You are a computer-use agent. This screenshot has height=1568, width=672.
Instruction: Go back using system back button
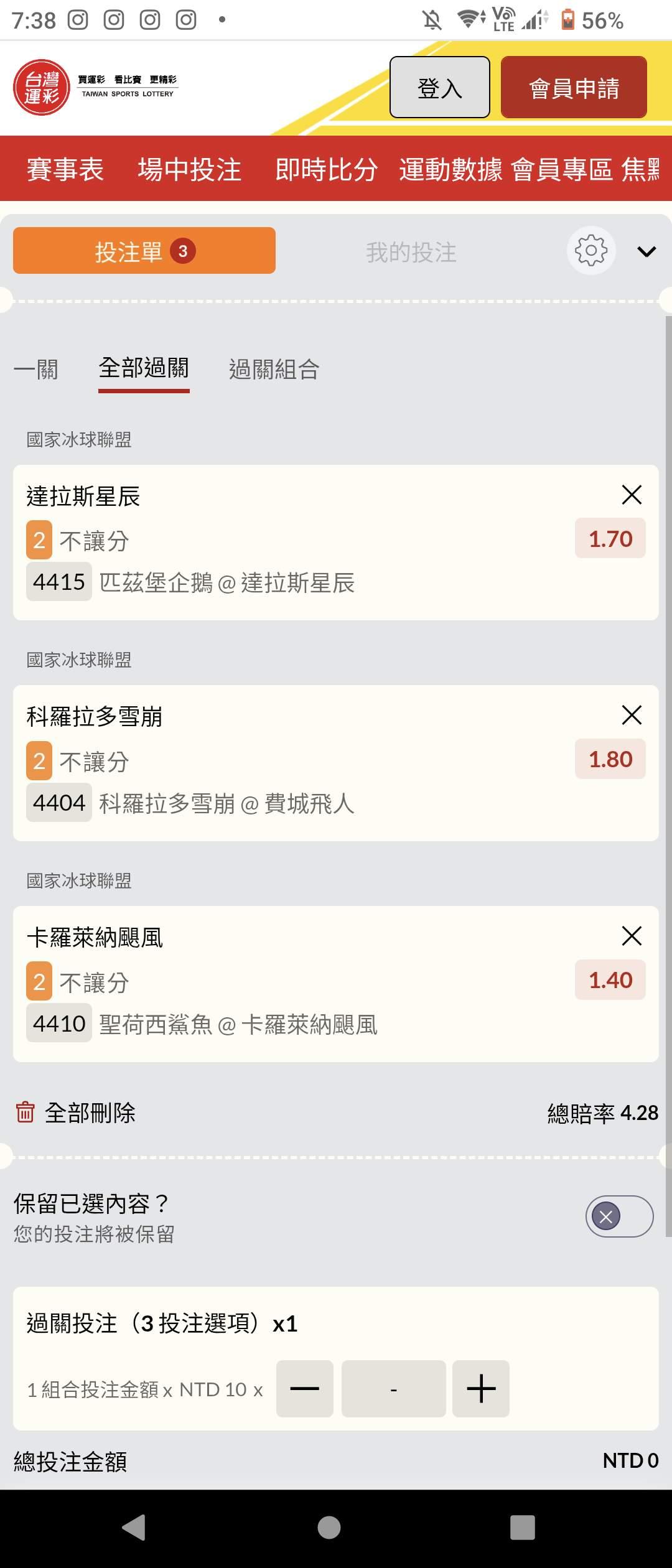pyautogui.click(x=134, y=1528)
